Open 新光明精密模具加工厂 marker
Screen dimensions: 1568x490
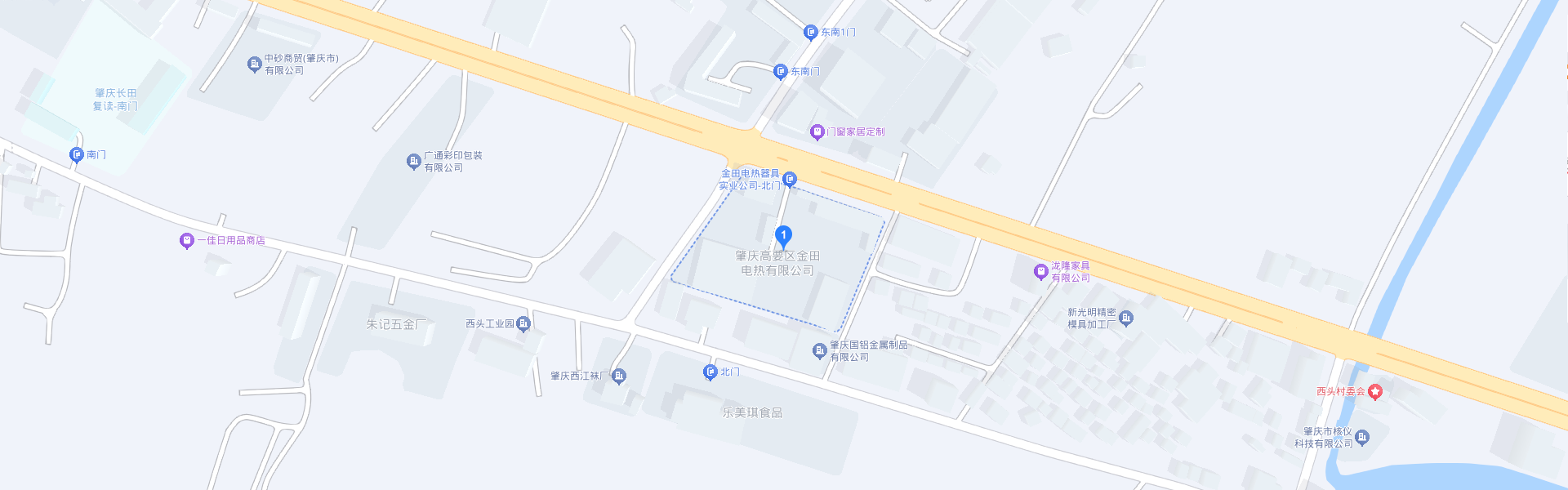[x=1126, y=318]
